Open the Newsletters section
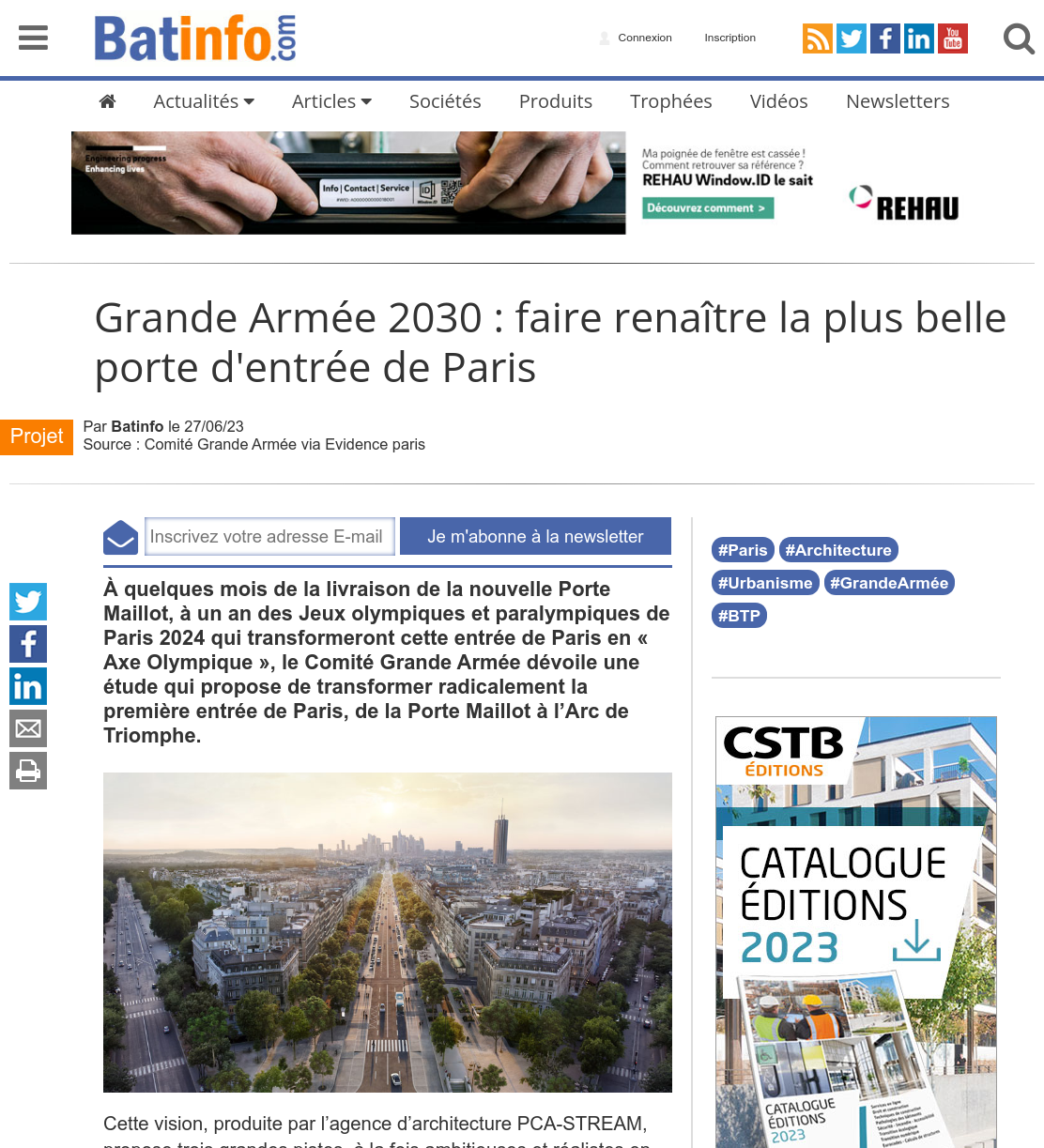Viewport: 1044px width, 1148px height. tap(898, 101)
